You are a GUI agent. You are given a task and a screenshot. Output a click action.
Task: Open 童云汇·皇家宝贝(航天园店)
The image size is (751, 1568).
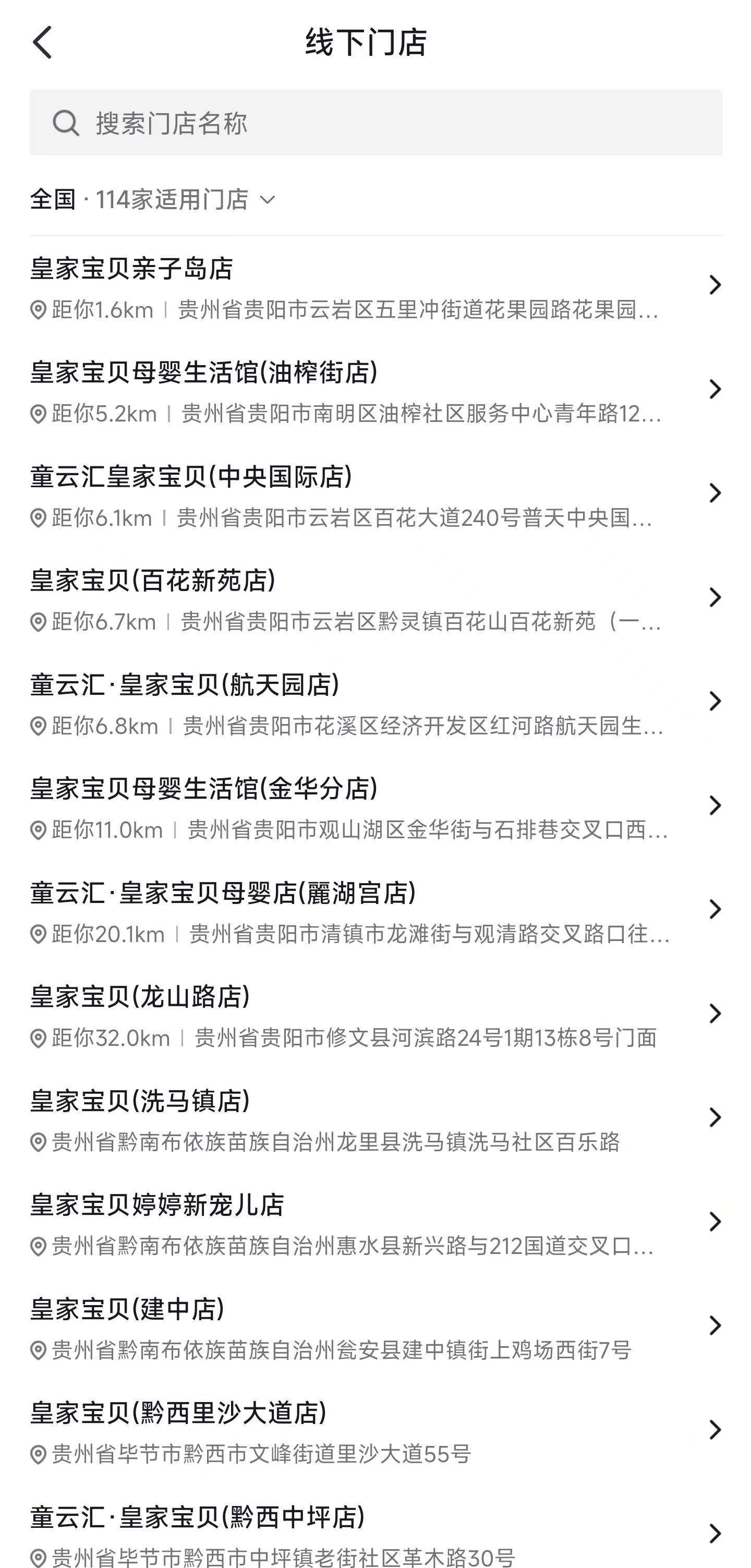[x=375, y=703]
